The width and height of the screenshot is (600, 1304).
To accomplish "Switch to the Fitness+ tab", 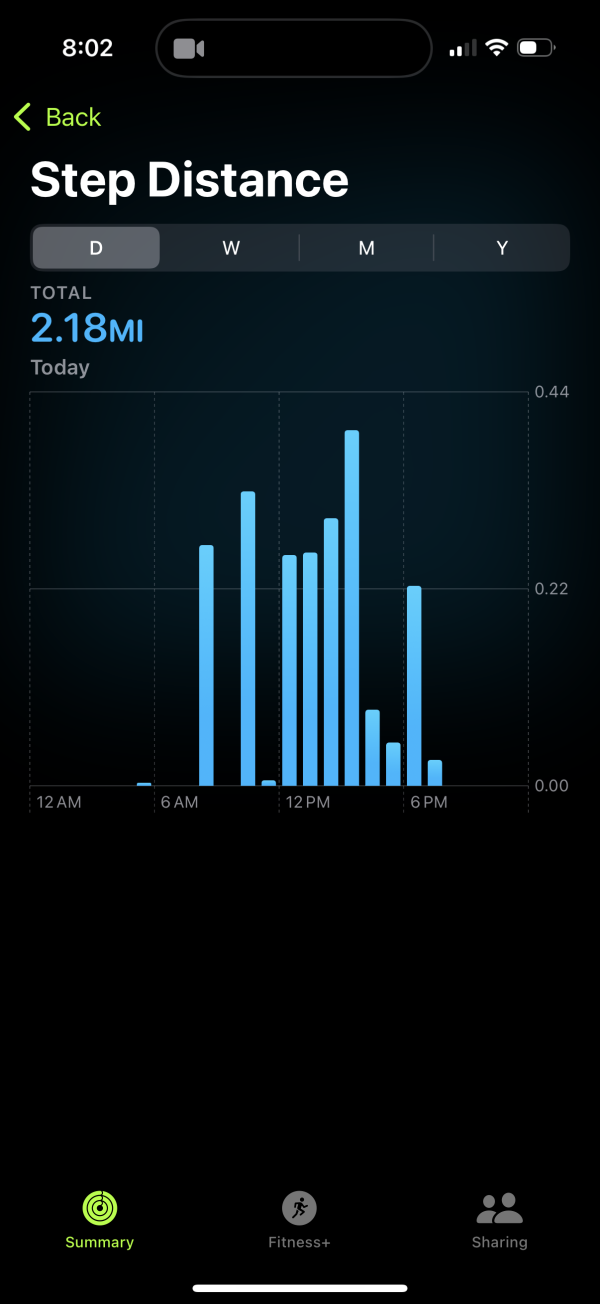I will coord(299,1220).
